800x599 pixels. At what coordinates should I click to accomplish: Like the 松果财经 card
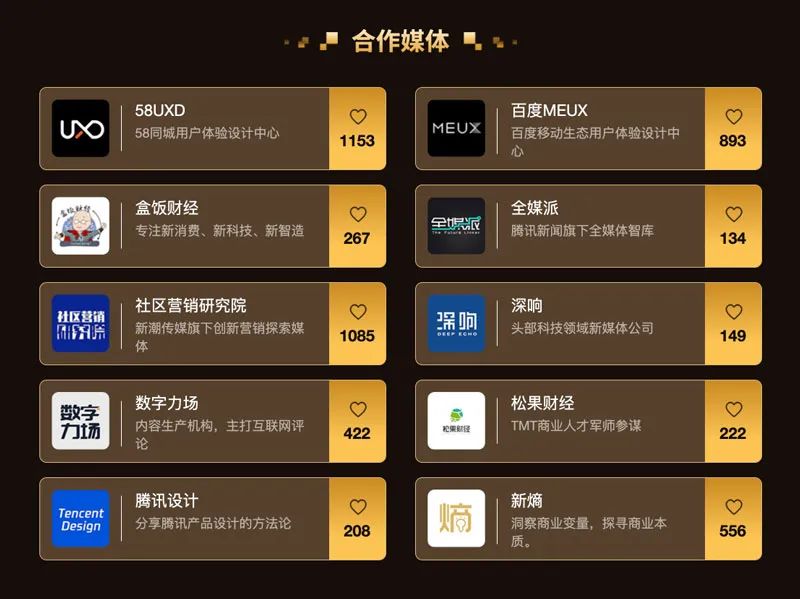(x=733, y=409)
